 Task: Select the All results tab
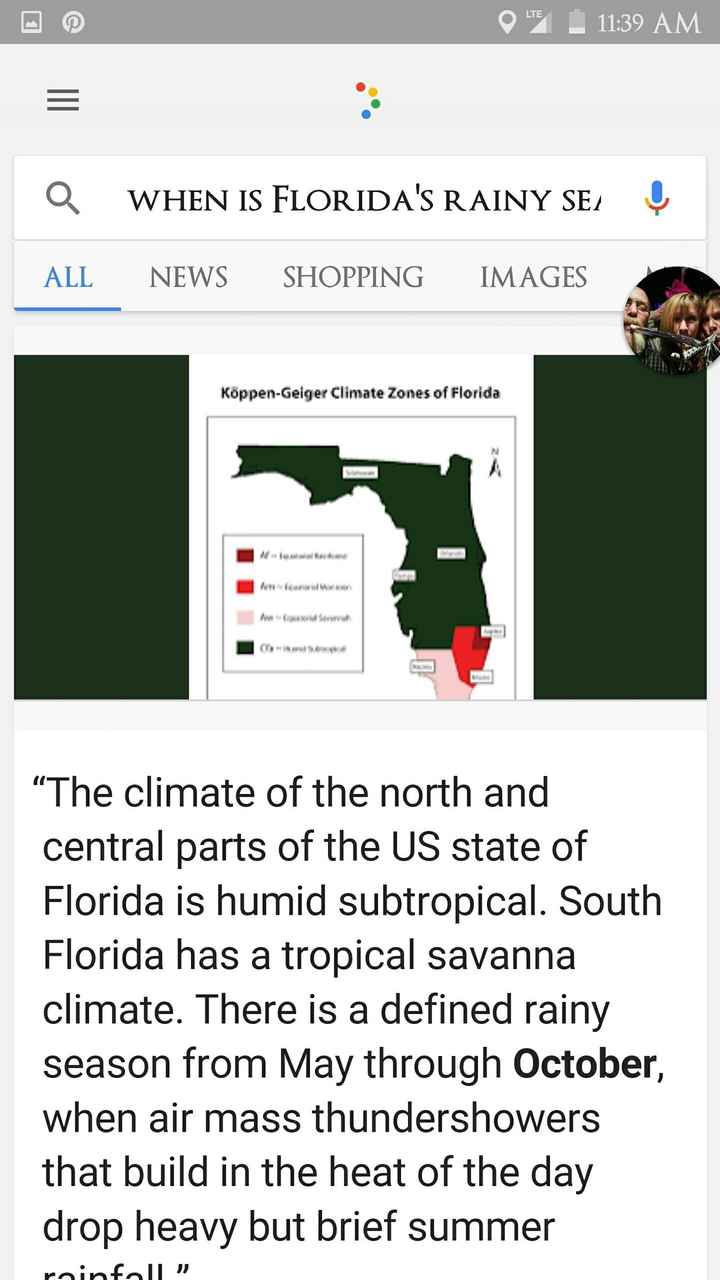[68, 277]
